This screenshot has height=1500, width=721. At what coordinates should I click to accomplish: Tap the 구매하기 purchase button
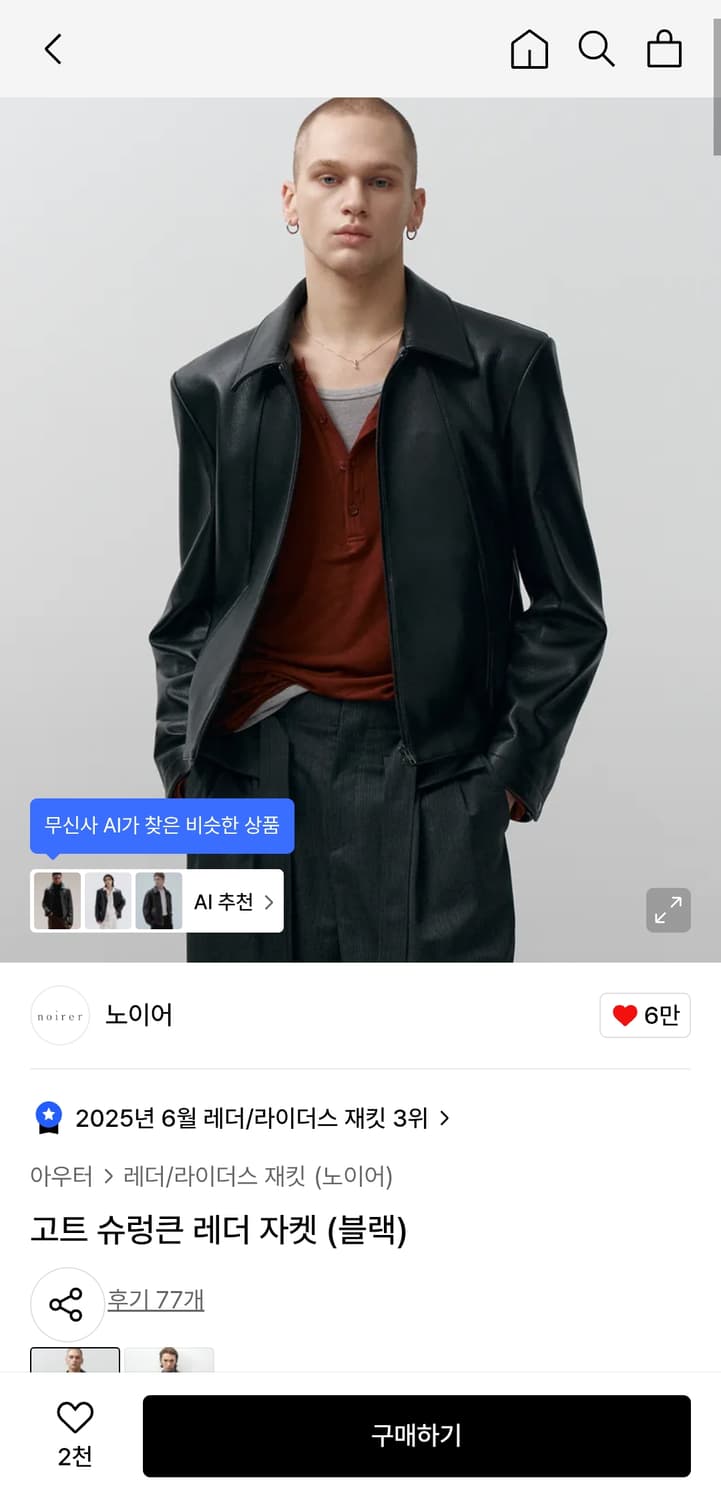417,1435
